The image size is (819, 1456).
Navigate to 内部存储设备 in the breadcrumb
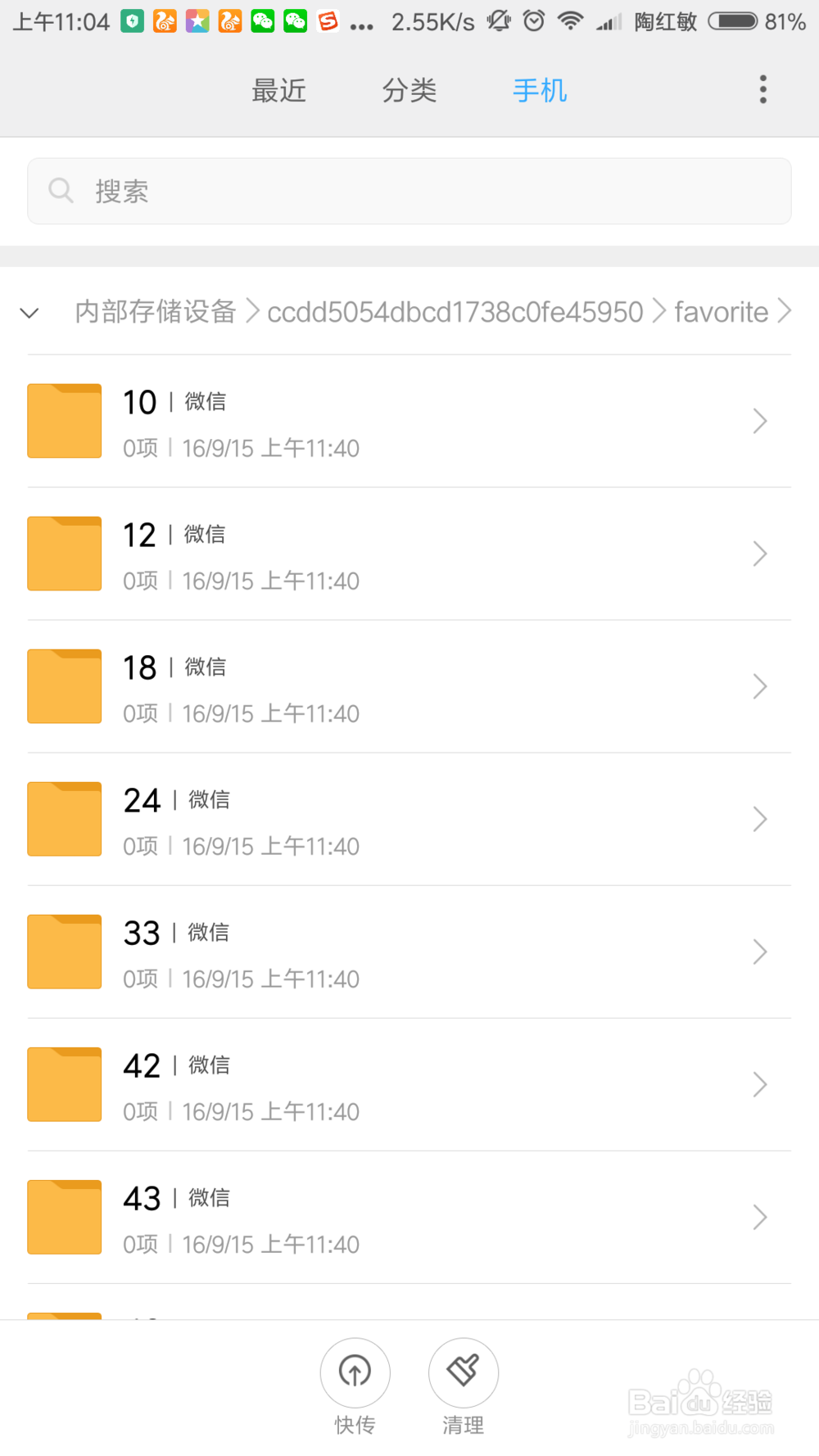point(156,312)
